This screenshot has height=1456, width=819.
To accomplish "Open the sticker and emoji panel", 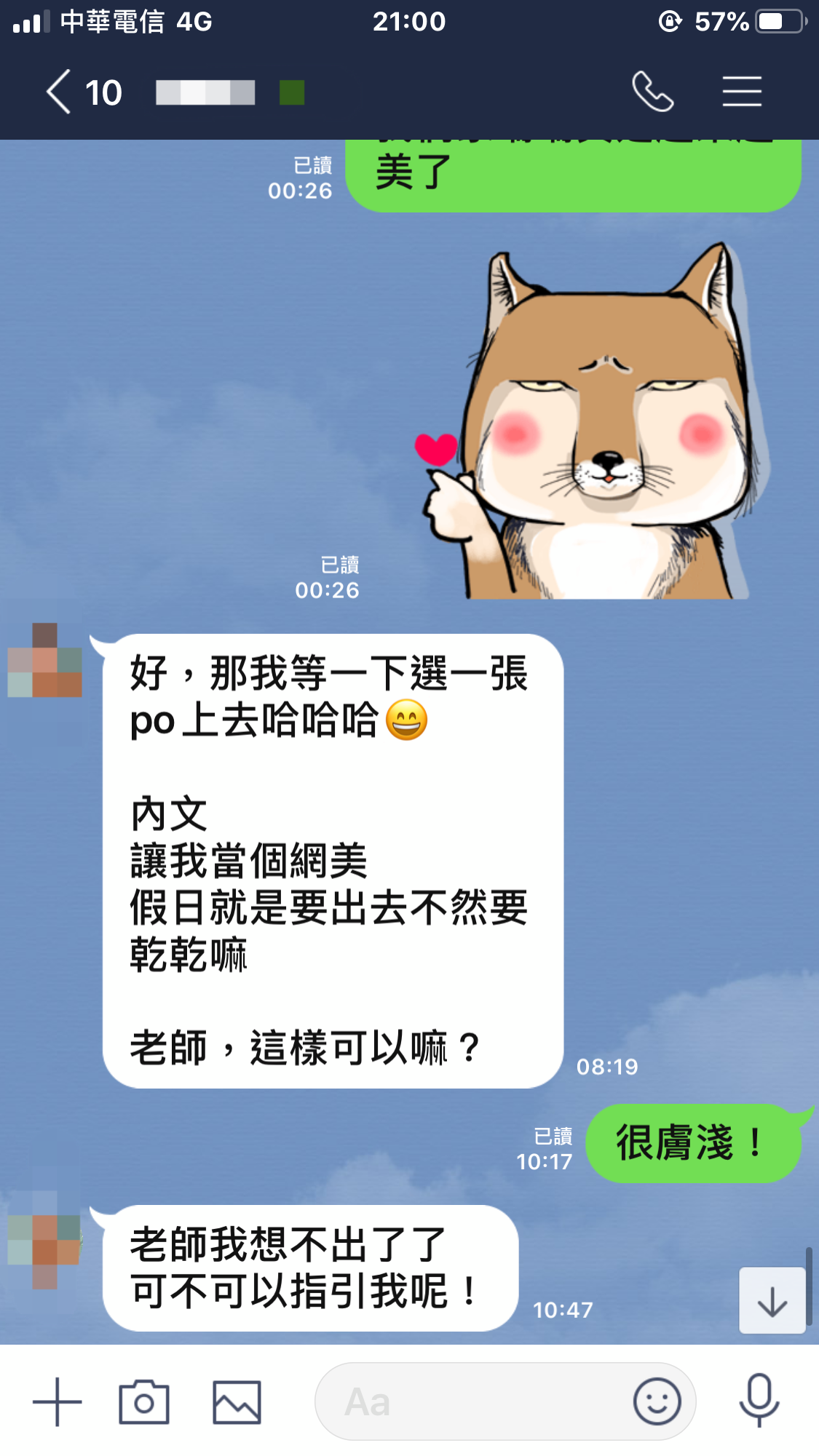I will coord(657,1401).
